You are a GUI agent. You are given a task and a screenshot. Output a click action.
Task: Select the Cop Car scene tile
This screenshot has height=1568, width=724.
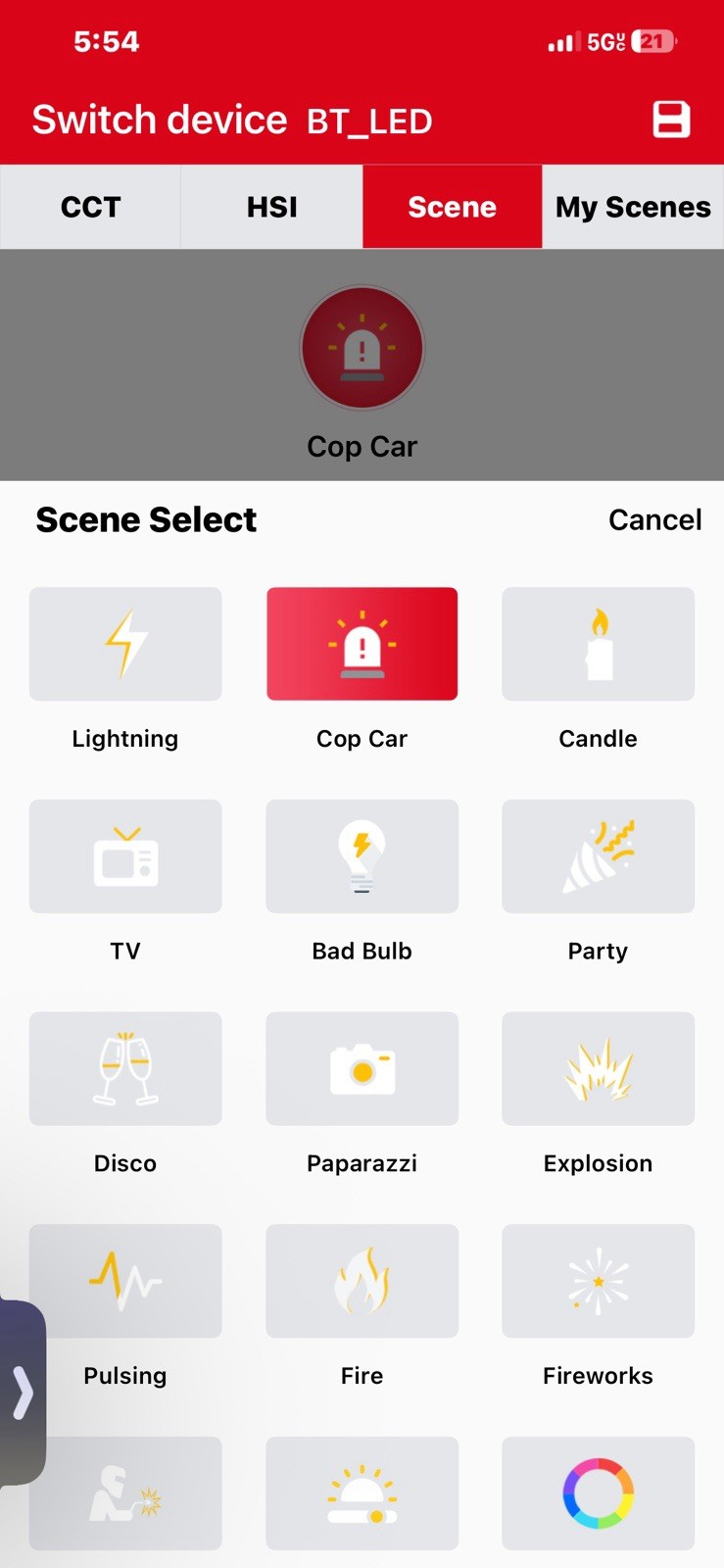(x=362, y=644)
